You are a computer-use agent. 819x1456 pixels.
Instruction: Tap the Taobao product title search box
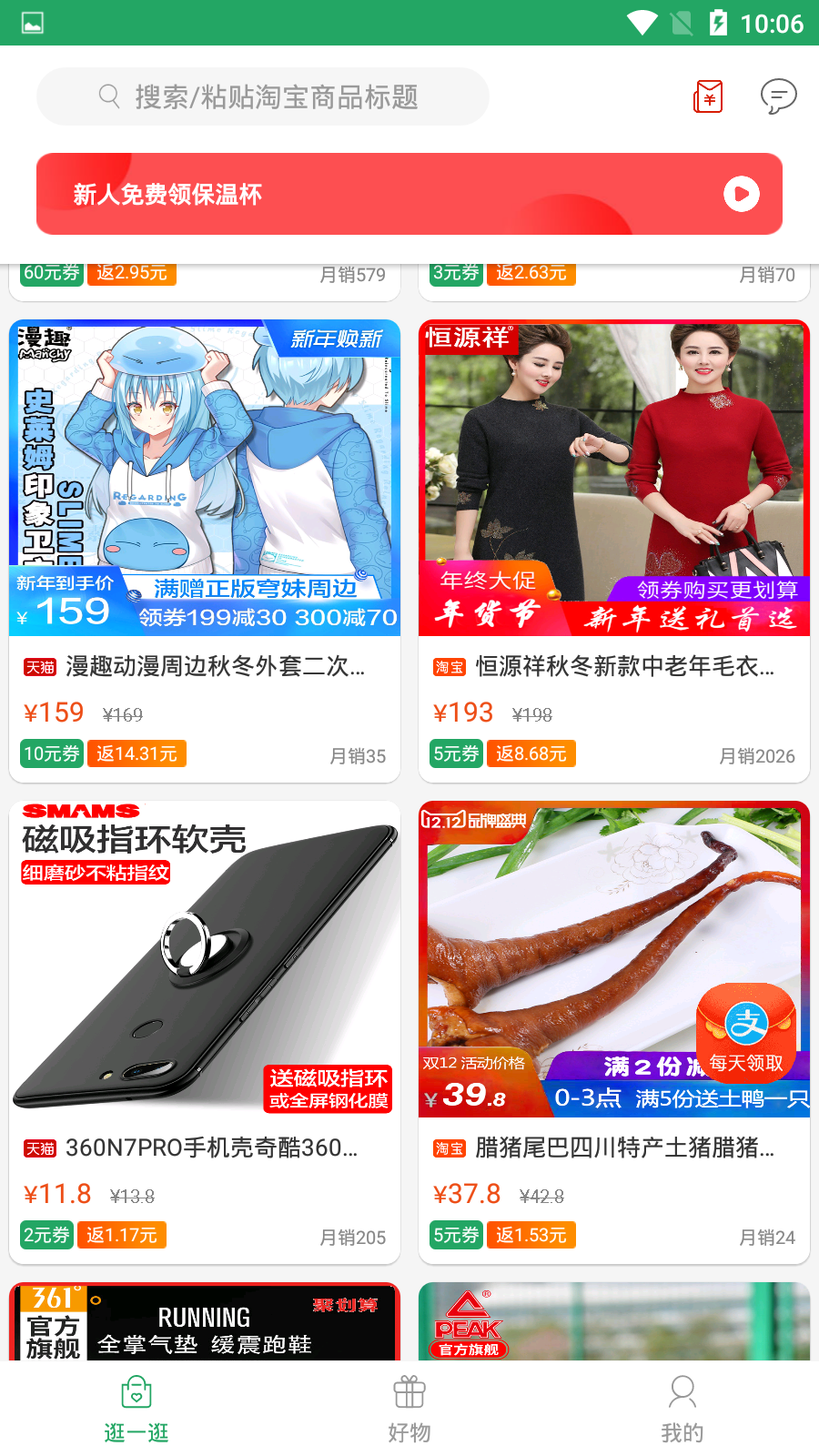pyautogui.click(x=264, y=96)
